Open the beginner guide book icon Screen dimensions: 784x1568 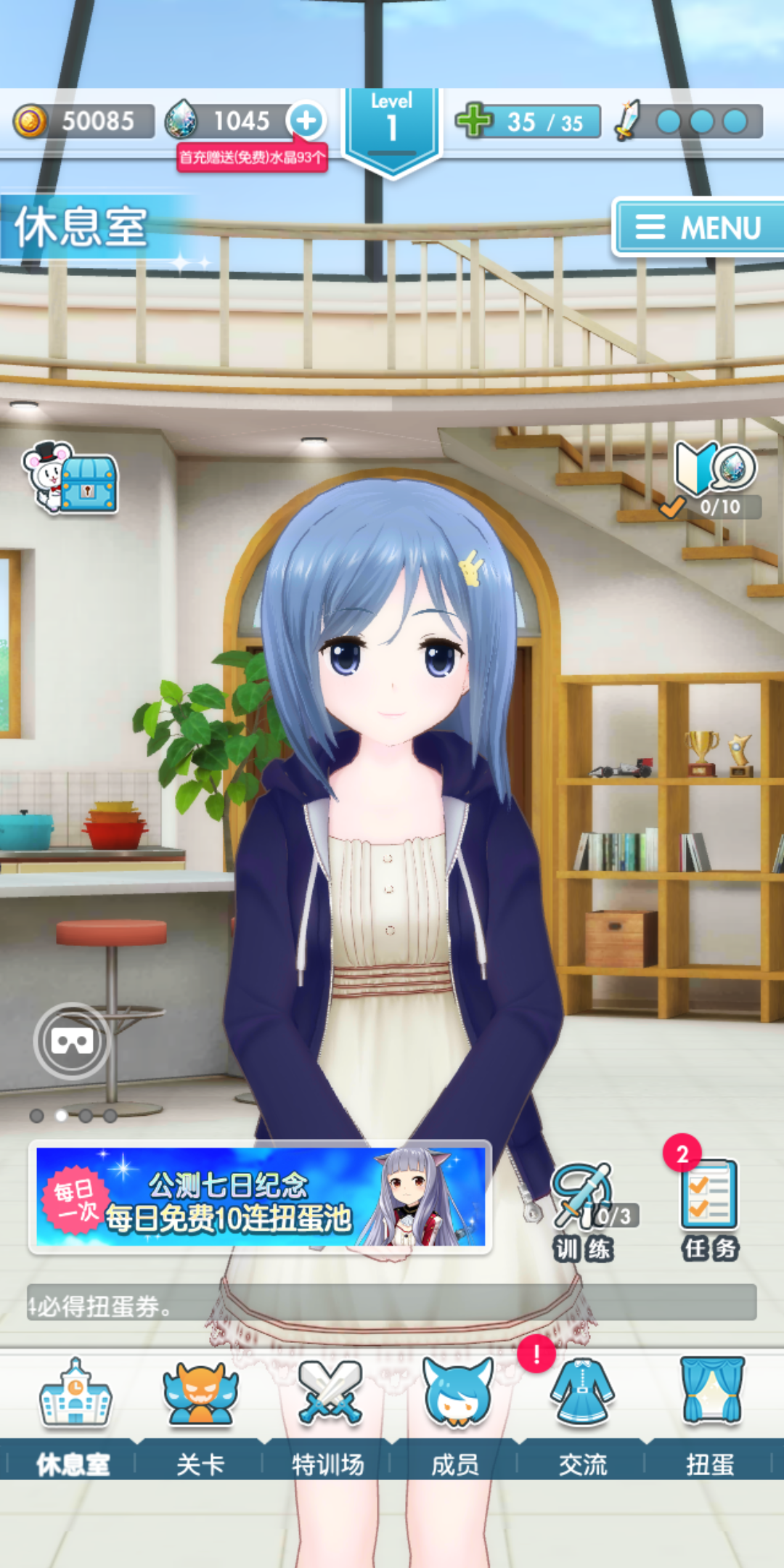tap(715, 480)
